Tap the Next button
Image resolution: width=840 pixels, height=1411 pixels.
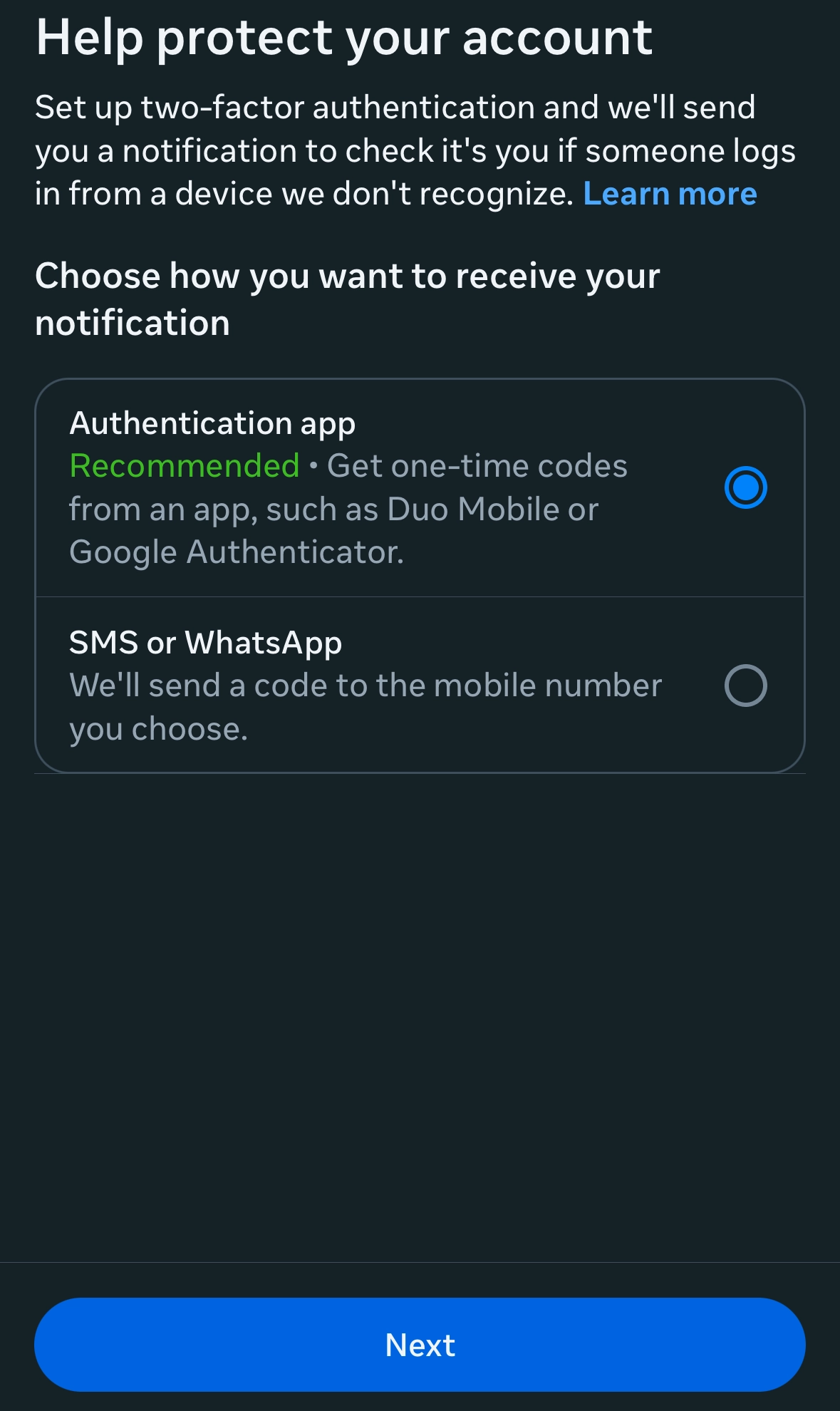coord(420,1345)
